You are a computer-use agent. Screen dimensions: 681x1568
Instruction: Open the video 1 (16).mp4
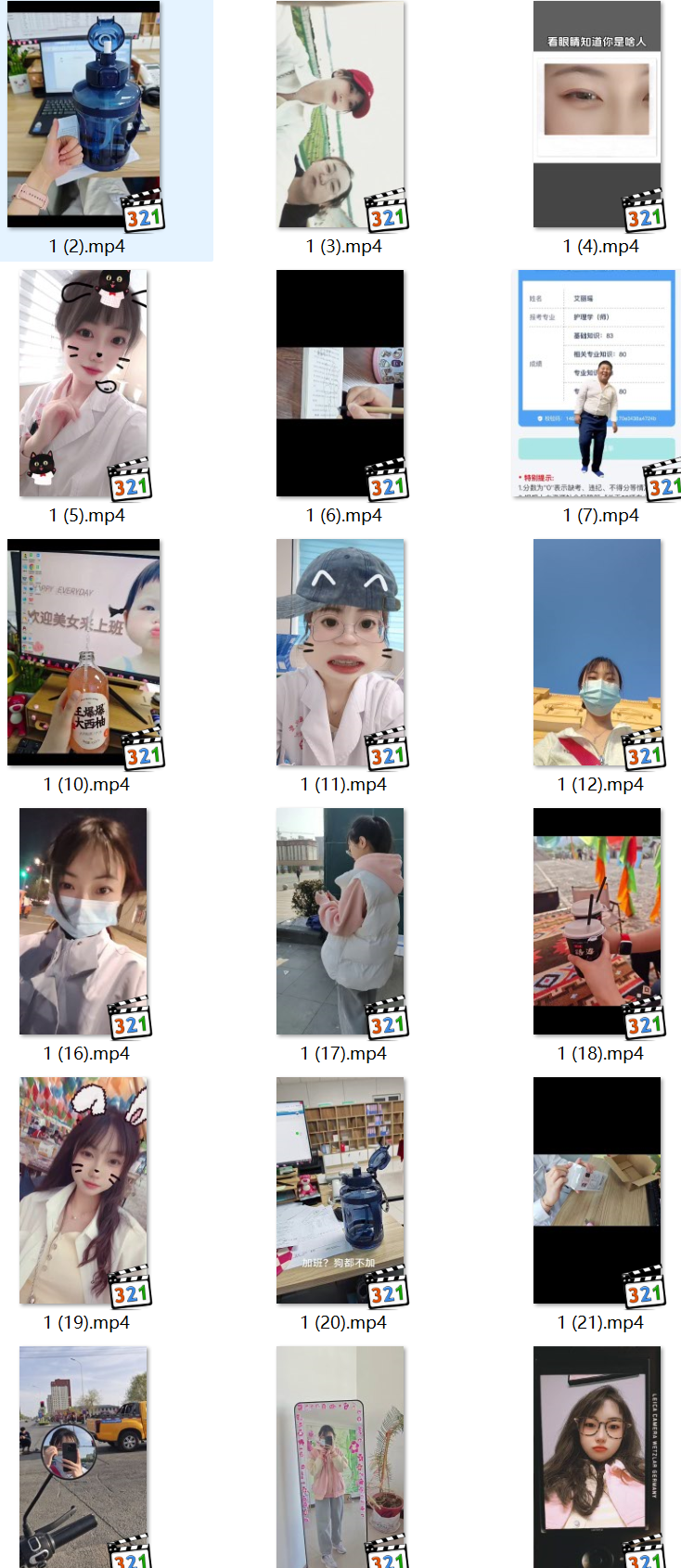(x=84, y=922)
